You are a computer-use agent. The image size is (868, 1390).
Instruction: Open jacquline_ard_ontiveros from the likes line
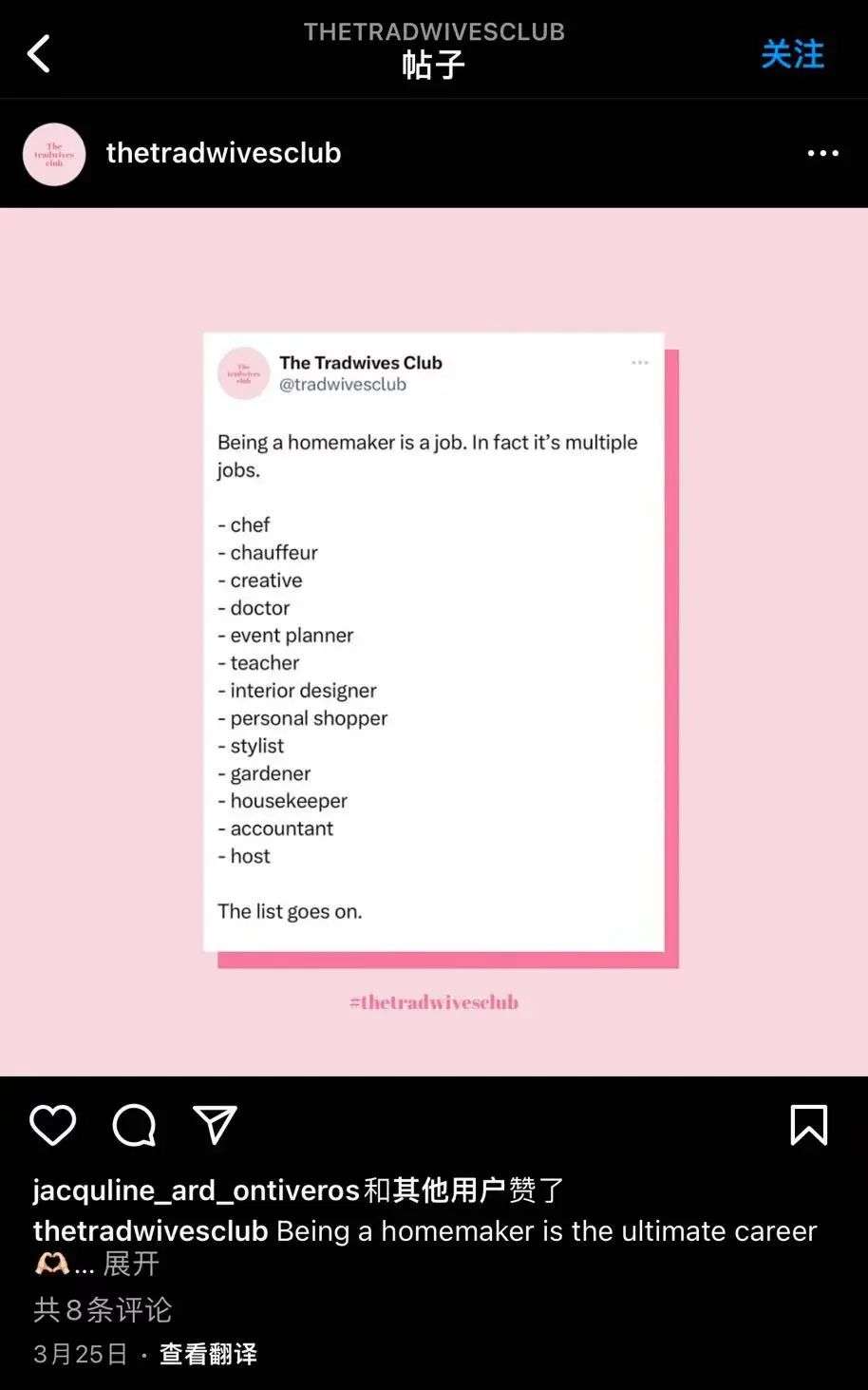pyautogui.click(x=196, y=1190)
